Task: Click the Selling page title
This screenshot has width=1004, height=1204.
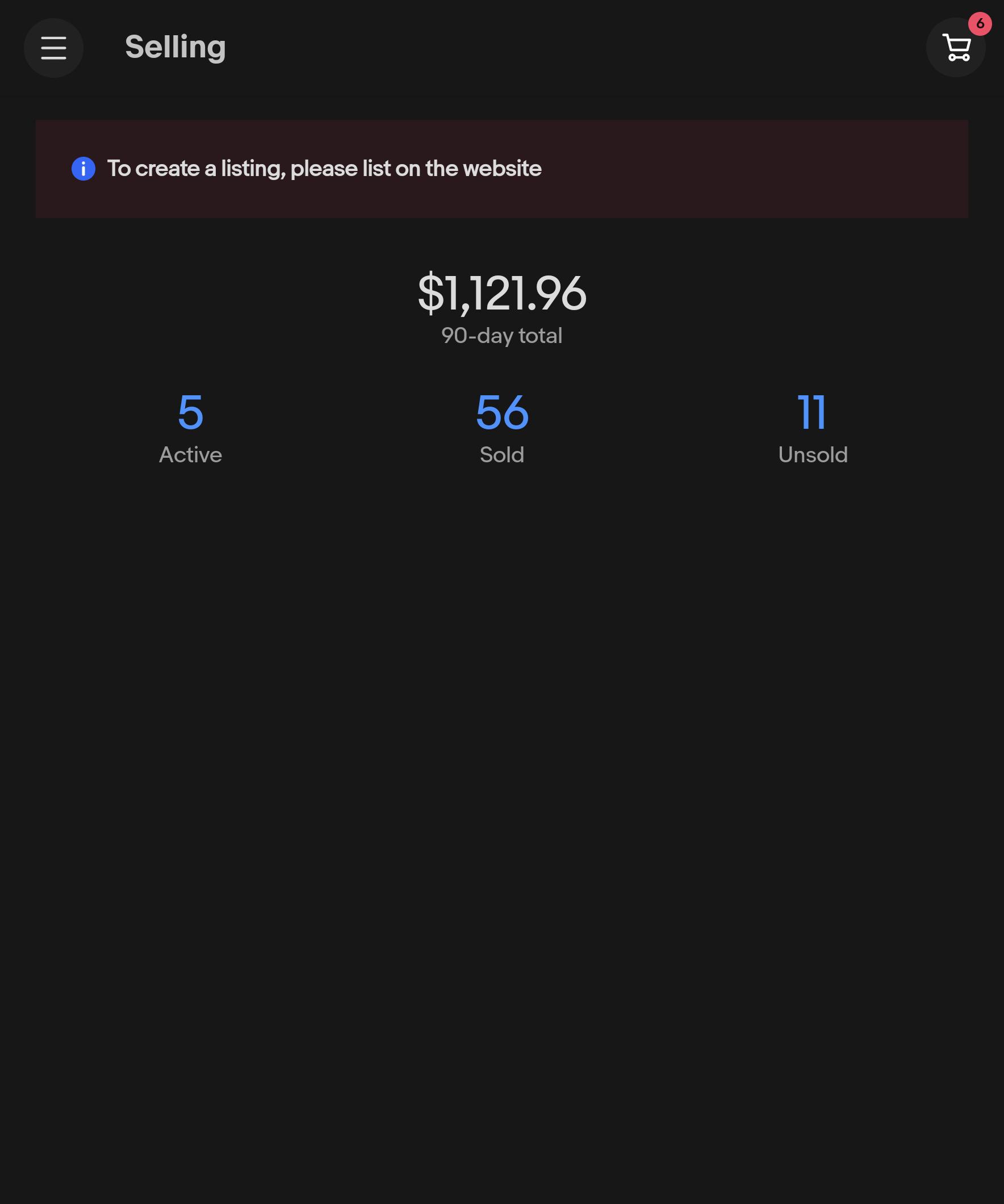Action: point(175,47)
